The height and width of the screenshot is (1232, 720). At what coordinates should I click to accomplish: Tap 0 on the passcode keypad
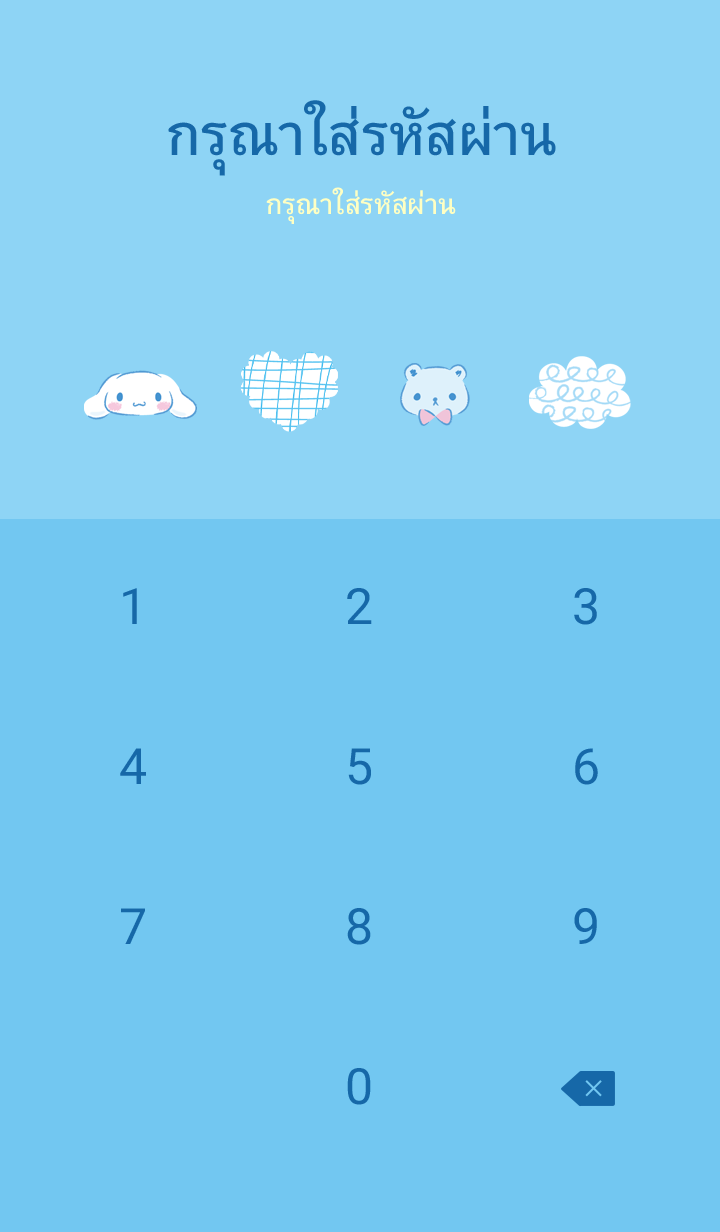coord(359,1087)
